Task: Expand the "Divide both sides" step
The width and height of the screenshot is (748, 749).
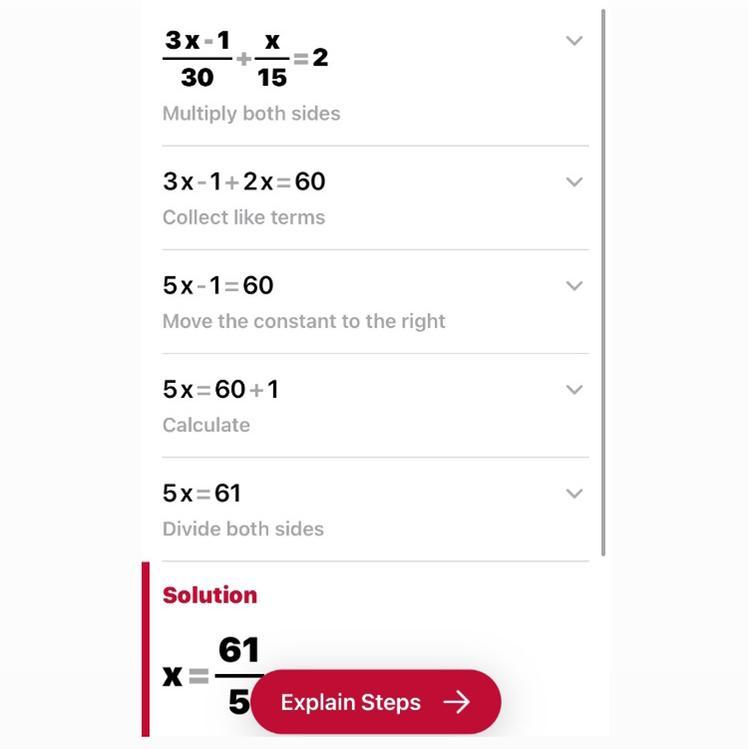Action: point(574,493)
